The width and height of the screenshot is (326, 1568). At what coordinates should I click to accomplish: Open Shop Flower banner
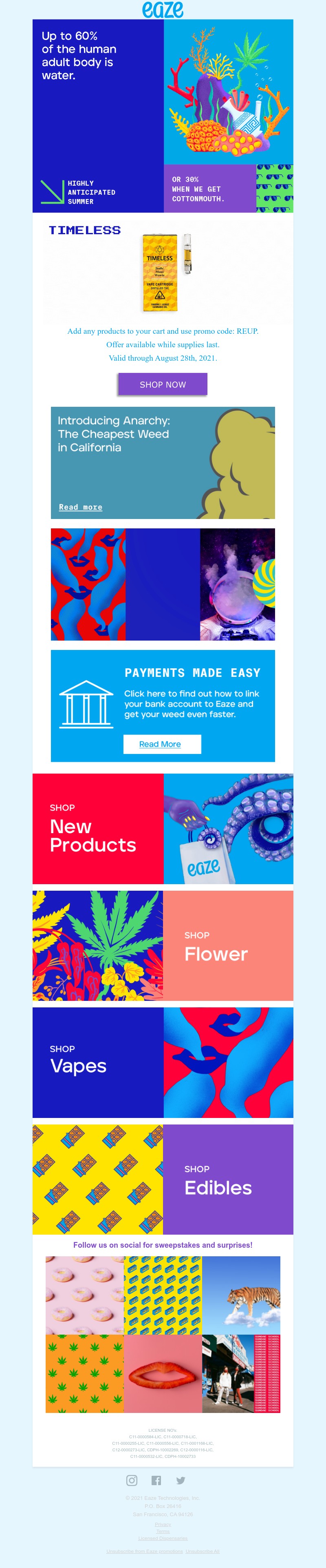click(x=163, y=945)
